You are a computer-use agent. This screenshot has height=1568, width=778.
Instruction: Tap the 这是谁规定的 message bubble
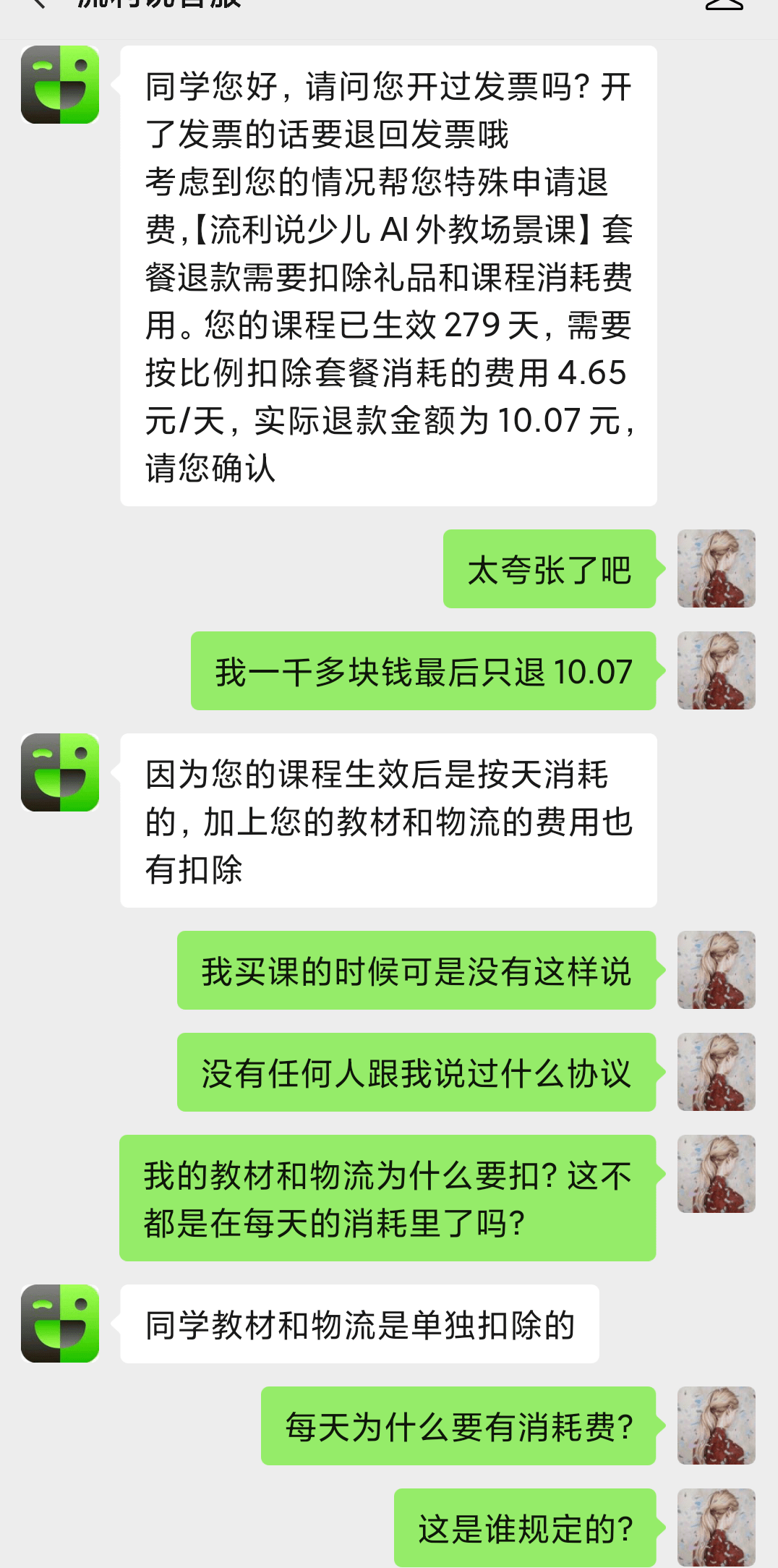click(x=524, y=1526)
